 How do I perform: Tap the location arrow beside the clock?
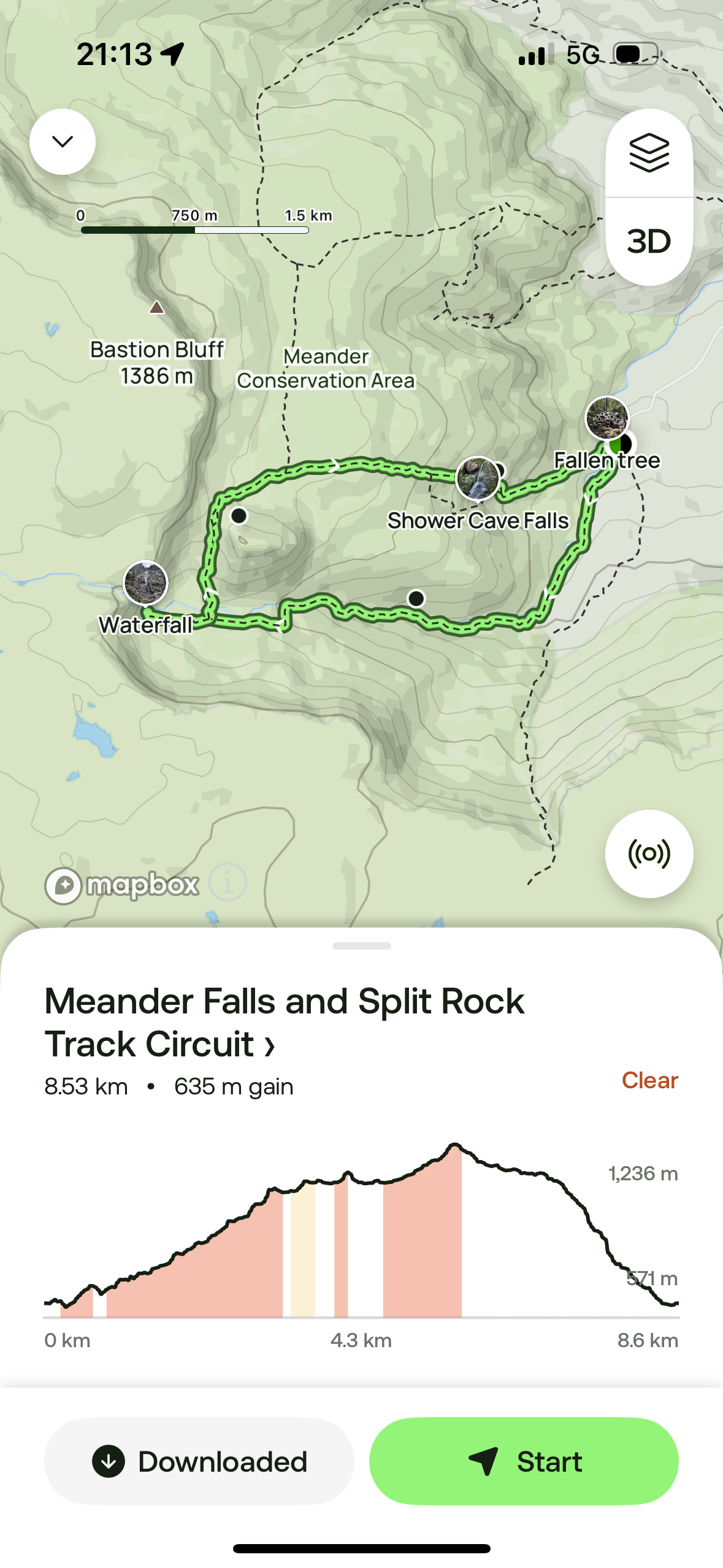172,53
